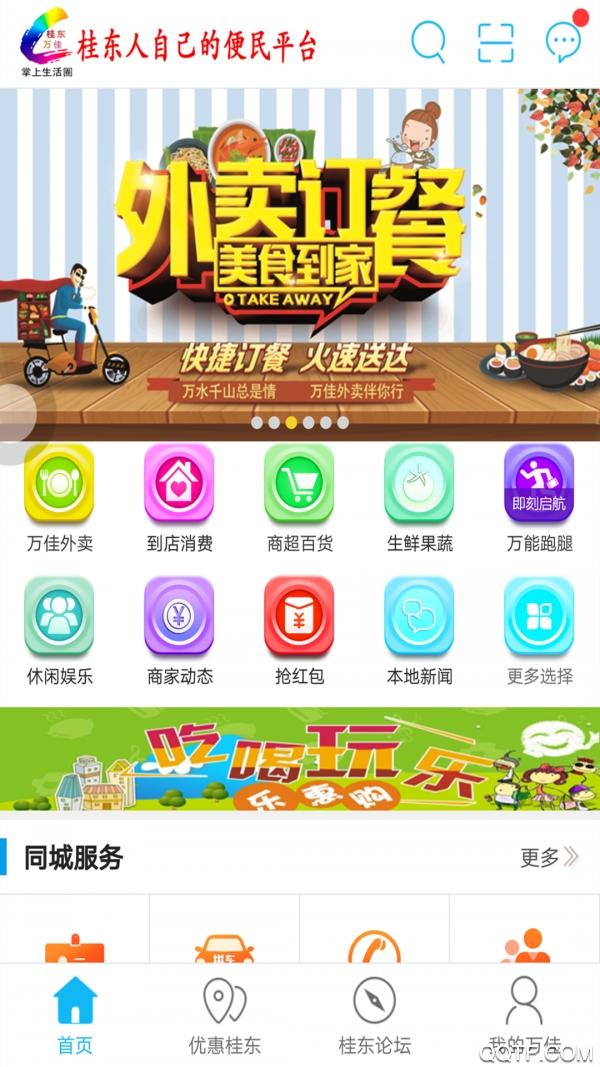Open the 吃喝玩乐 promo banner
The height and width of the screenshot is (1067, 600).
pyautogui.click(x=300, y=759)
